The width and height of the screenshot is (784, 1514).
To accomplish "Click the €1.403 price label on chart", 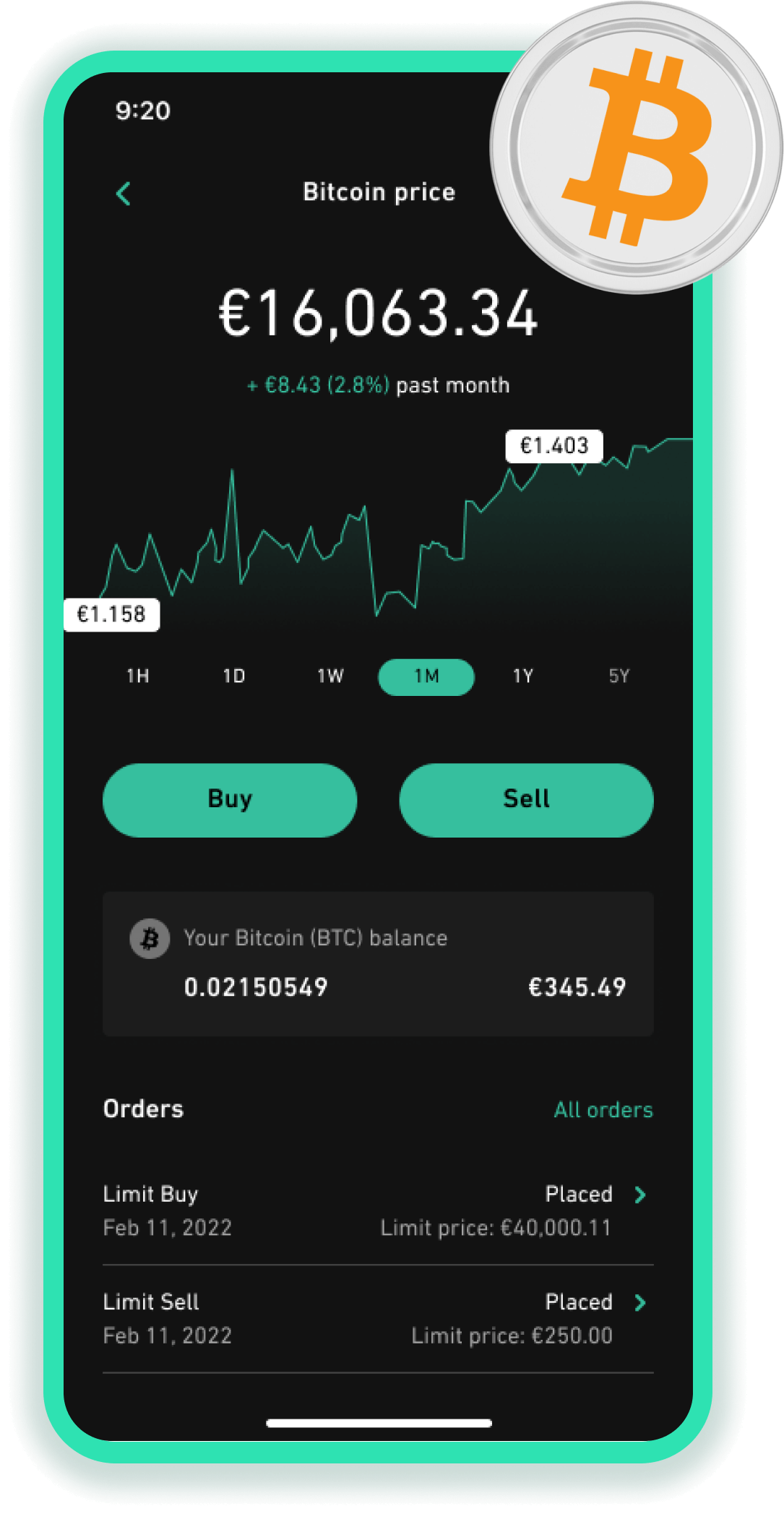I will 555,445.
